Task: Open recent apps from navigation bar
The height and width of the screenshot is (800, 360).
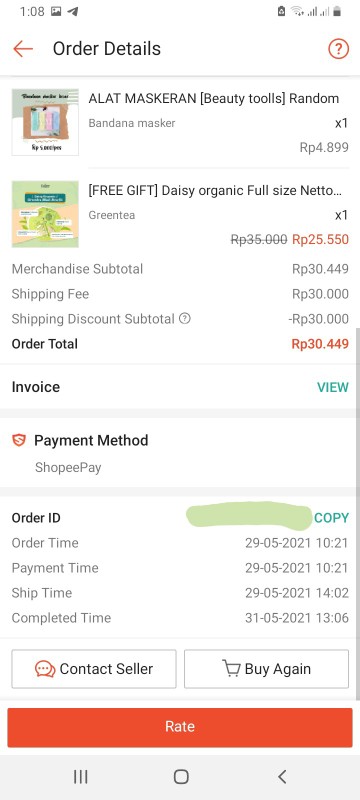Action: click(x=81, y=777)
